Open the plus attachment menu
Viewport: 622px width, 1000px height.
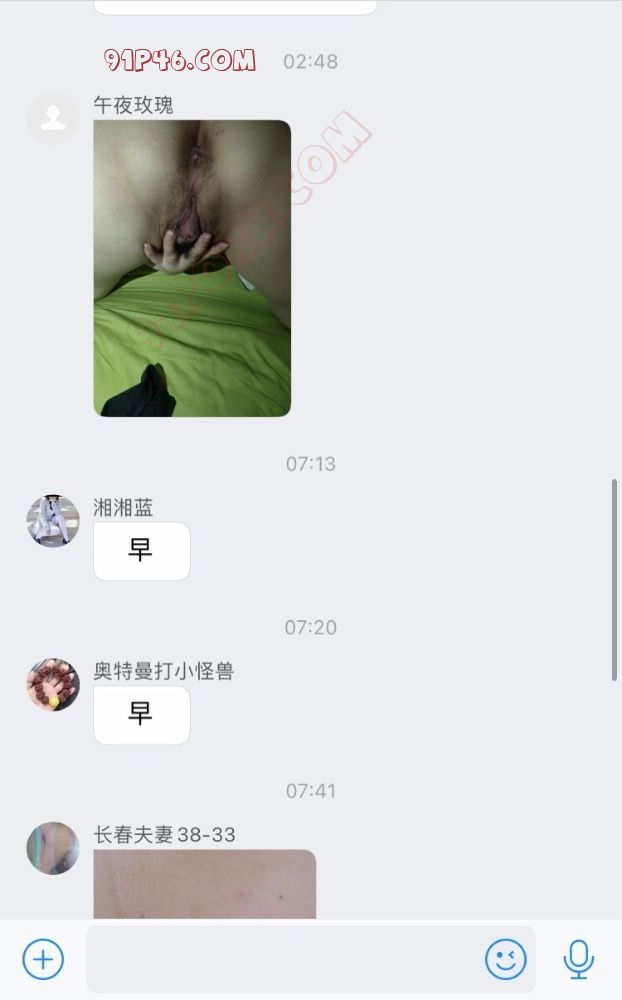coord(43,959)
